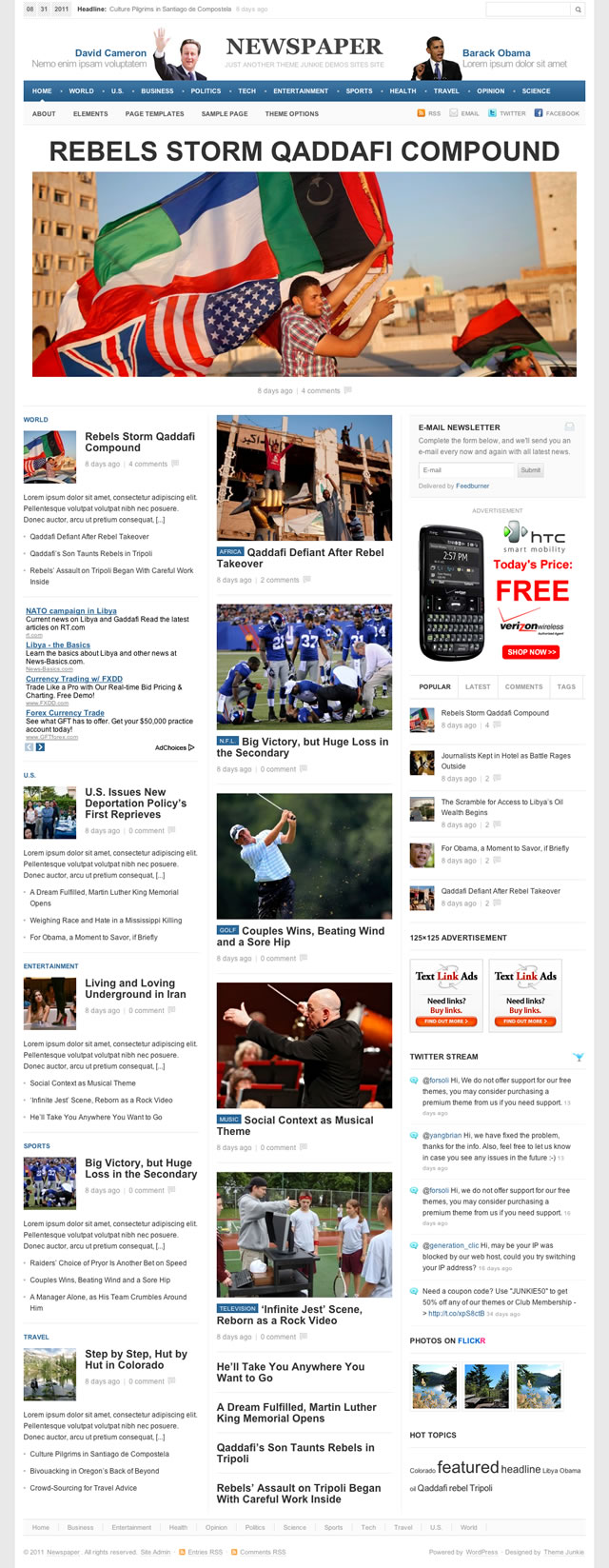Open the Page Templates menu link
The width and height of the screenshot is (609, 1568).
(154, 113)
